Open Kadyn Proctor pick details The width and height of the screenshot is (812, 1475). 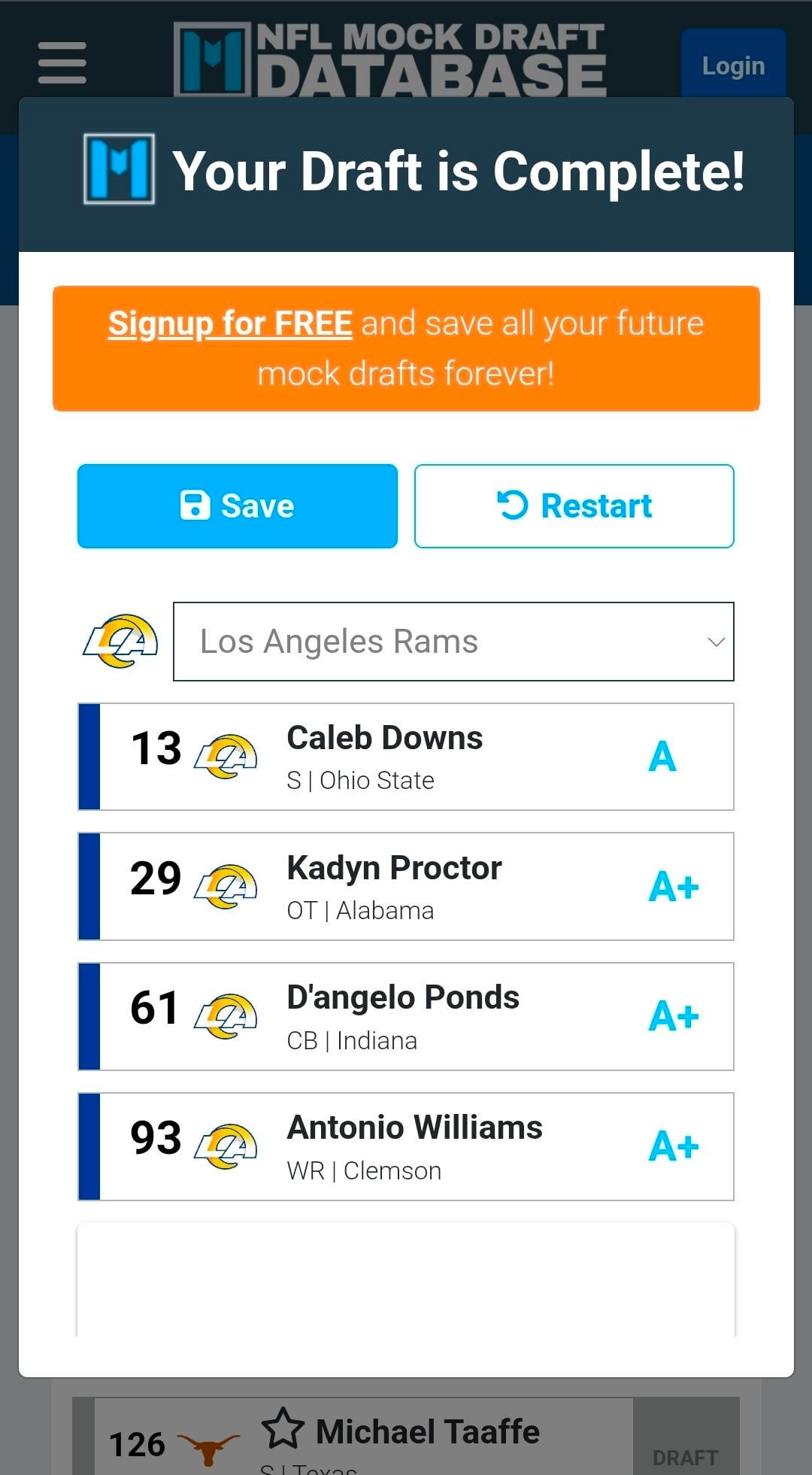click(406, 886)
